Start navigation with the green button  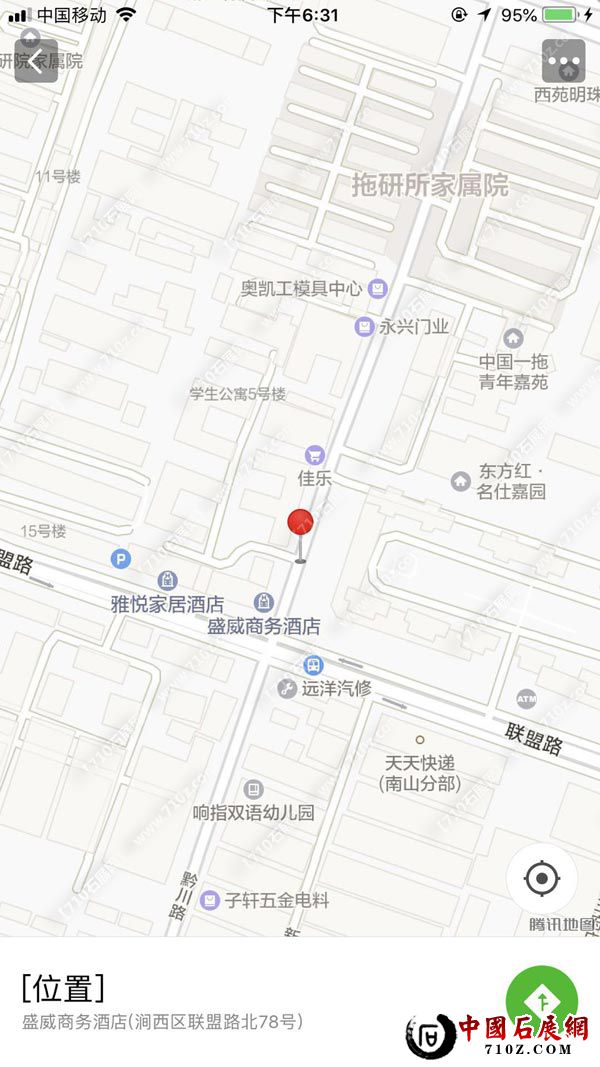(541, 1000)
